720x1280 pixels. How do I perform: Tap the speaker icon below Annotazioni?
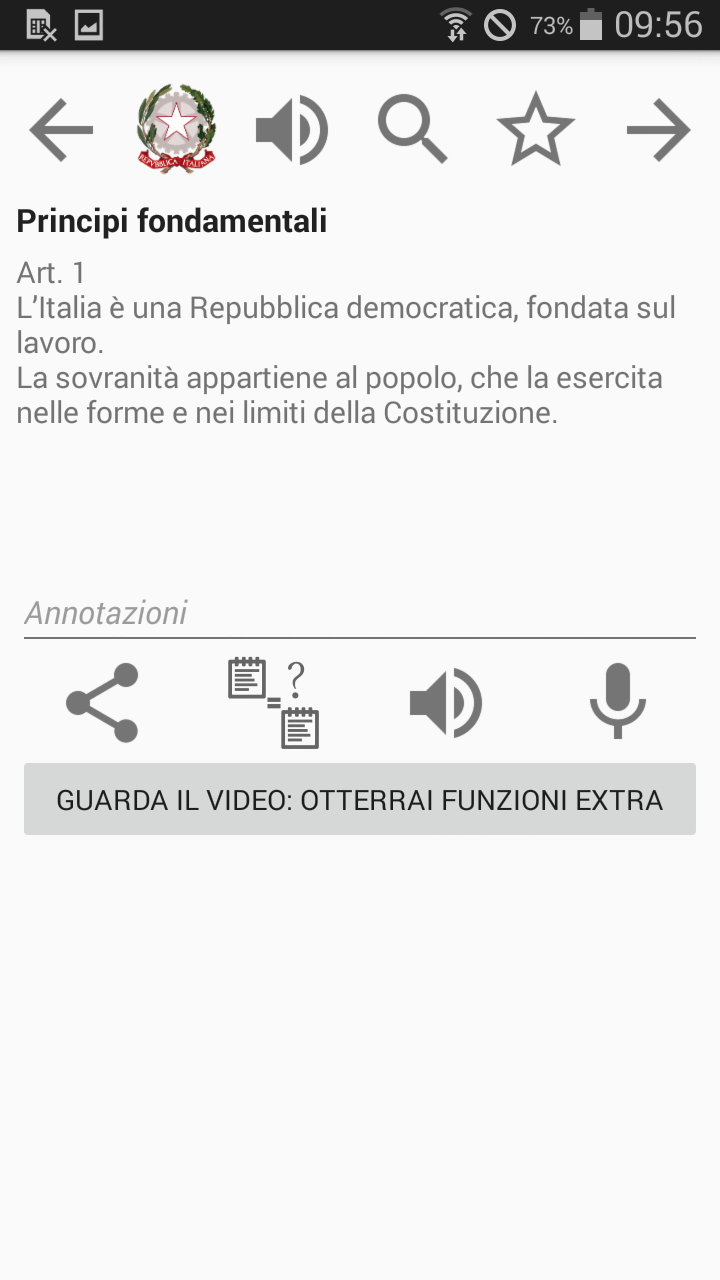pos(446,702)
